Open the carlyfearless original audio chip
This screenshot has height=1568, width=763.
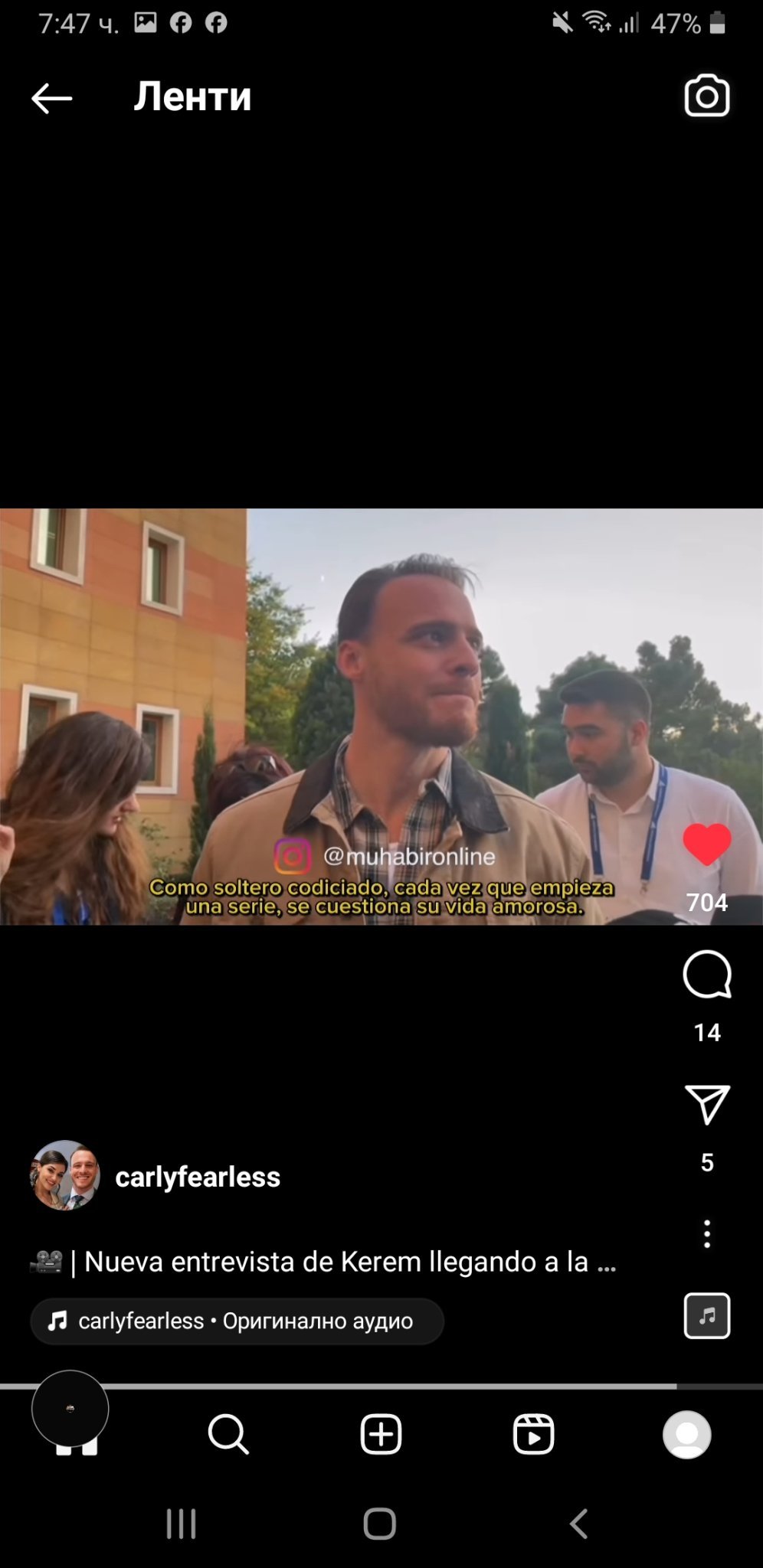(x=237, y=1321)
